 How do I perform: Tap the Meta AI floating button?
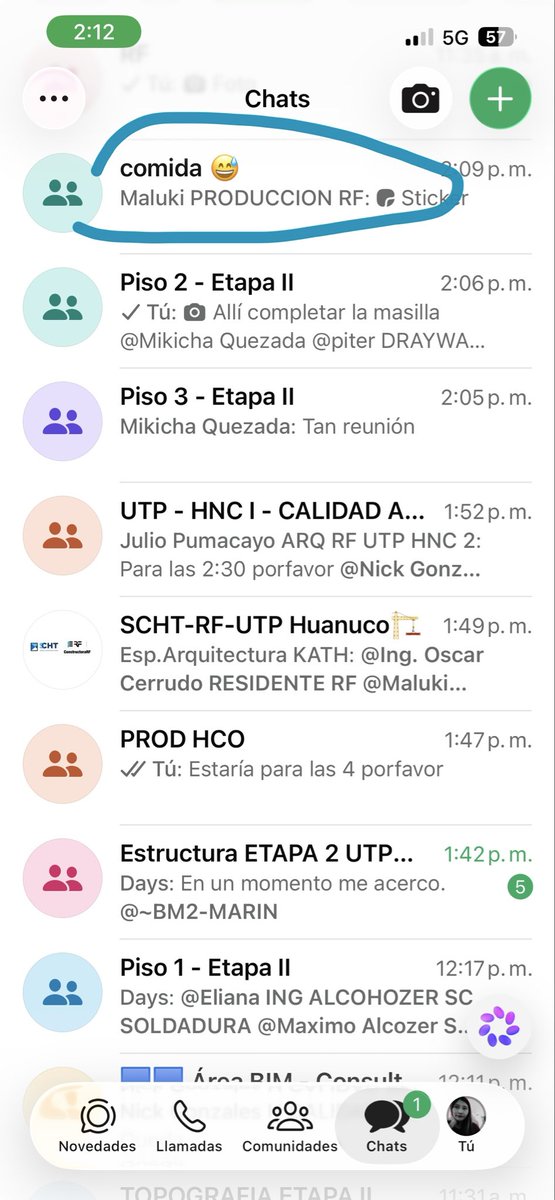tap(498, 1027)
